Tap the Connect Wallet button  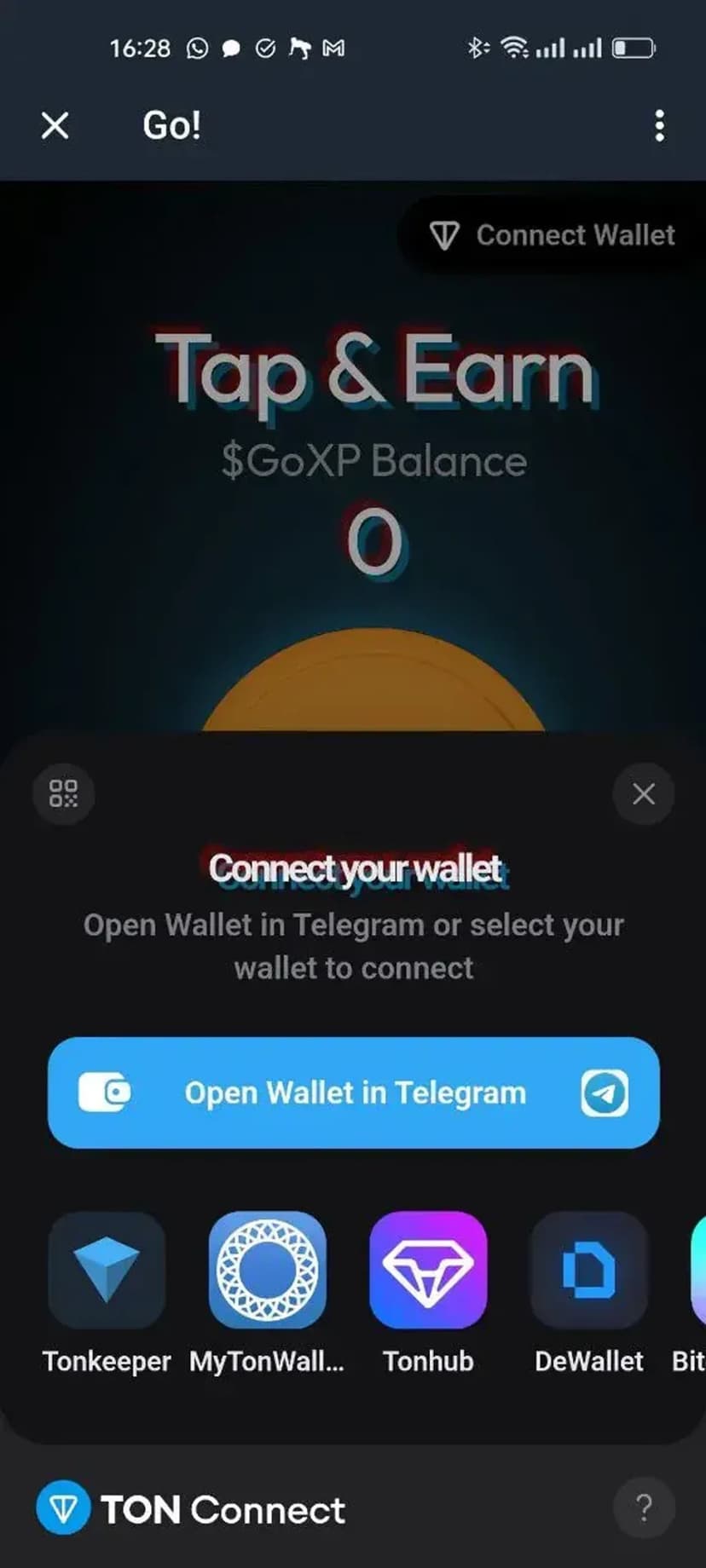click(553, 235)
